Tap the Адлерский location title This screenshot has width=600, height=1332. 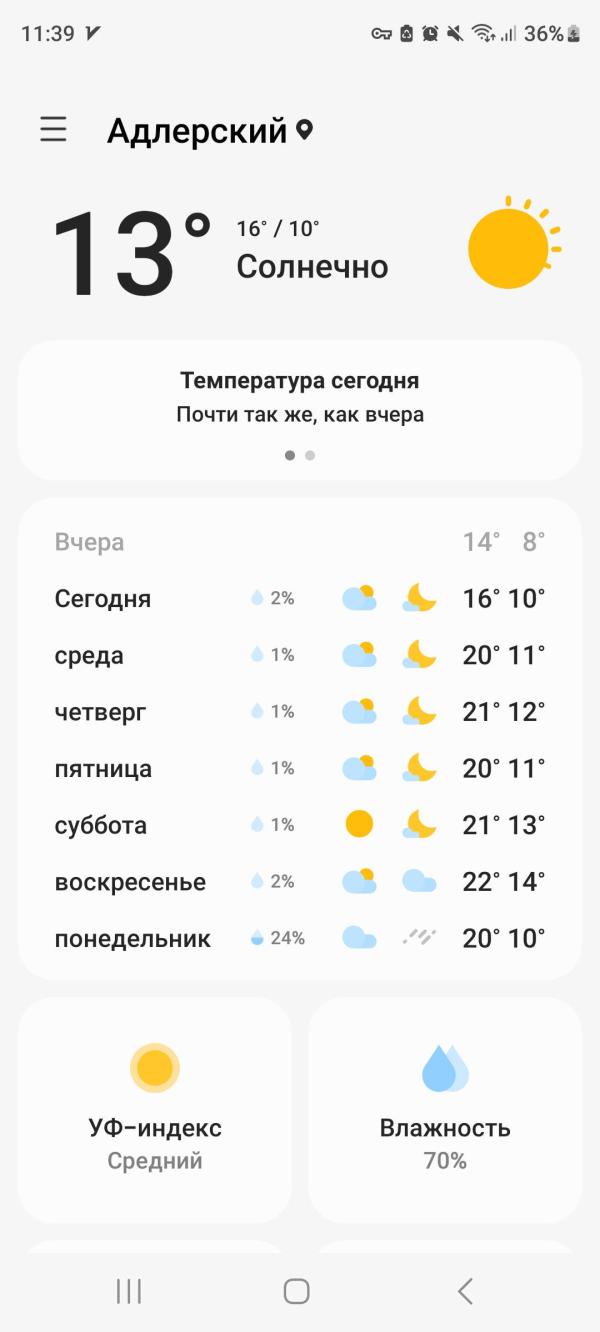[x=197, y=131]
